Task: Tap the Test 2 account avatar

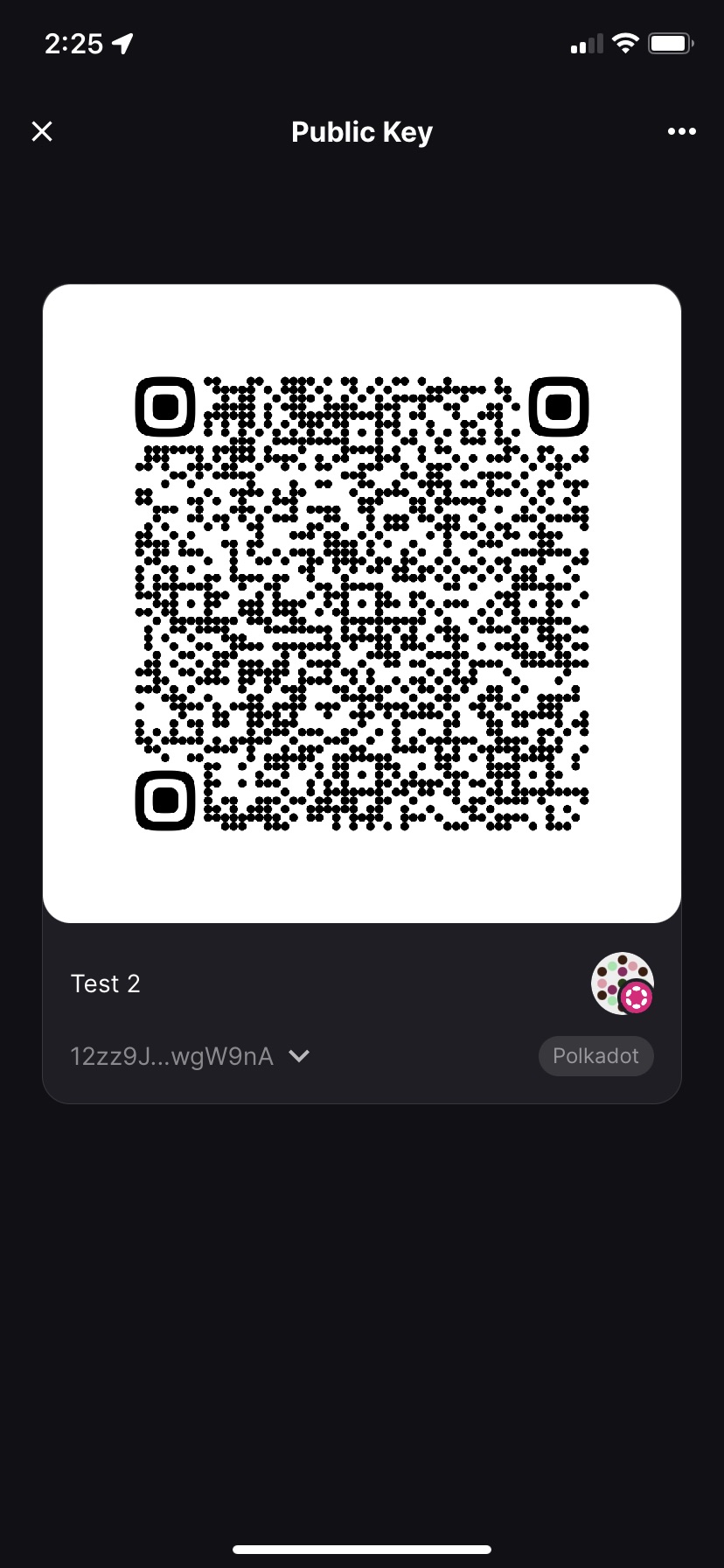Action: click(x=623, y=983)
